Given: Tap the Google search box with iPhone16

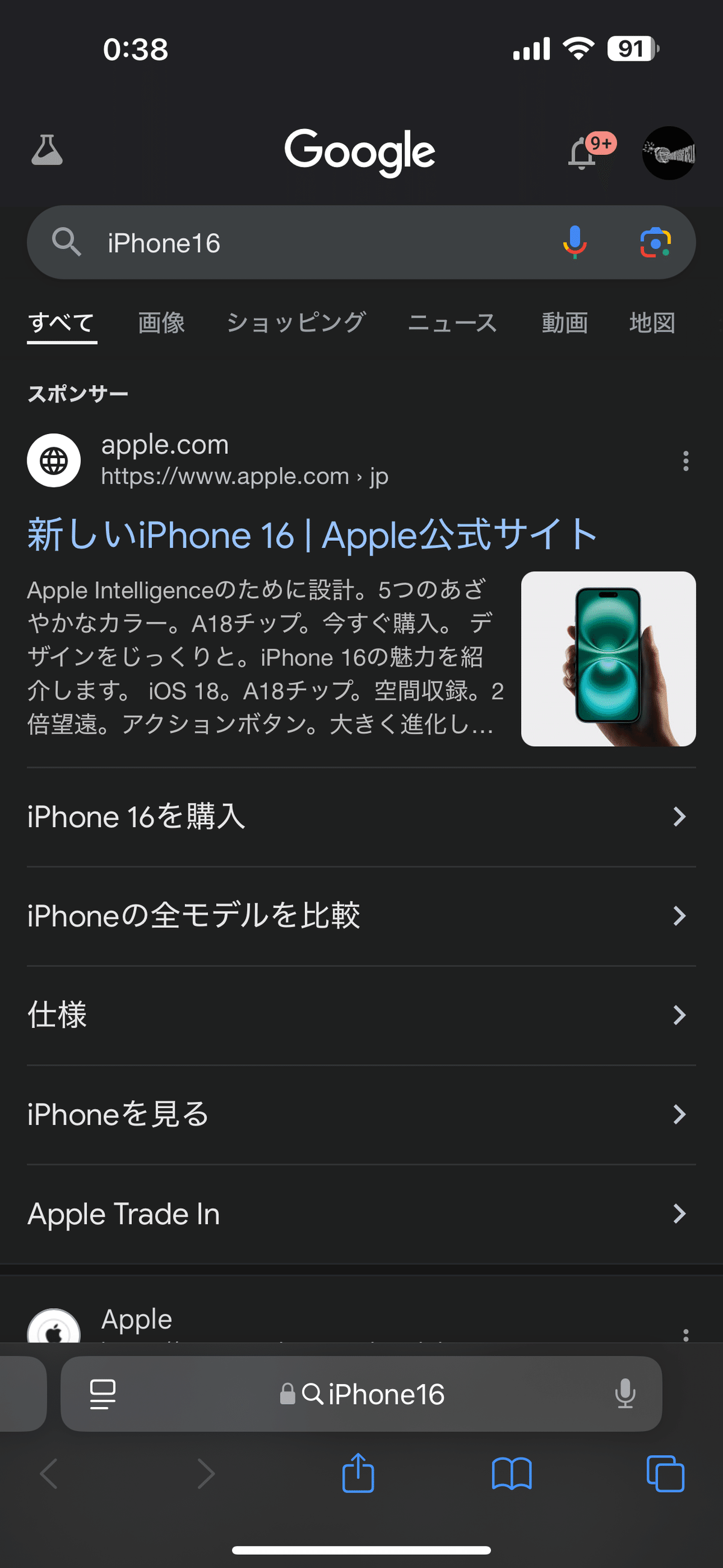Looking at the screenshot, I should click(361, 242).
